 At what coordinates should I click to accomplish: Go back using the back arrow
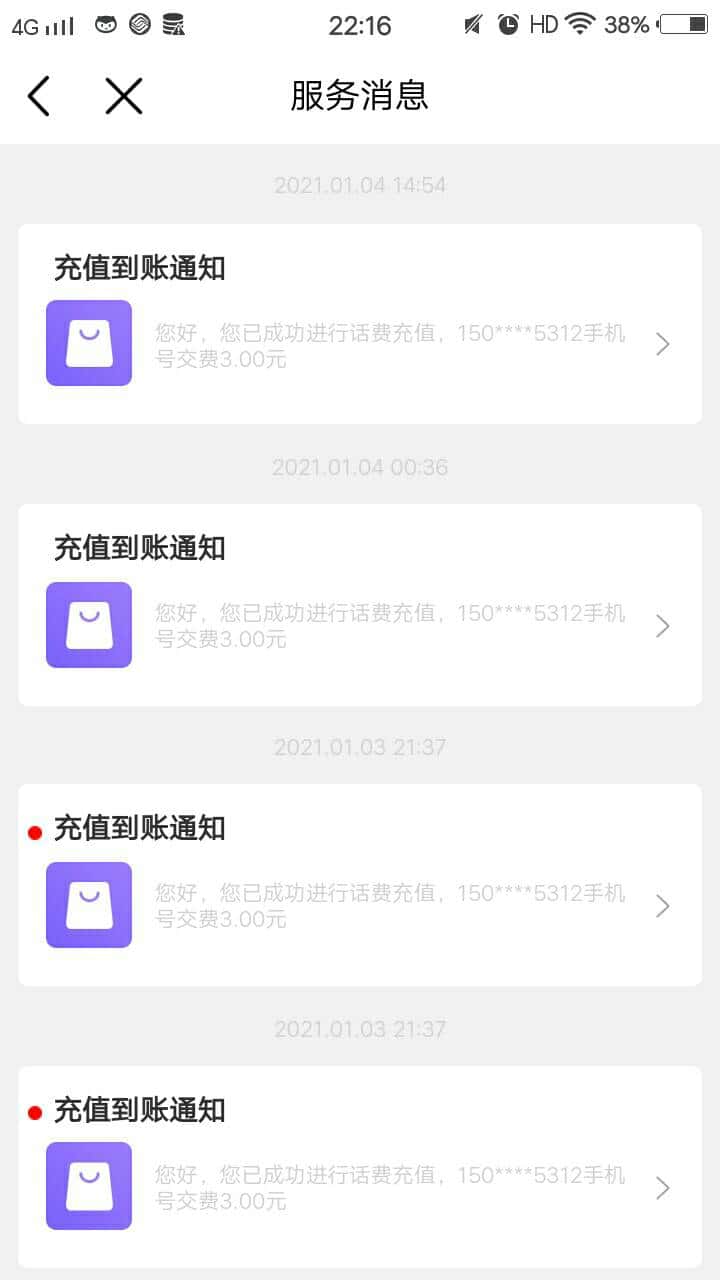(39, 96)
